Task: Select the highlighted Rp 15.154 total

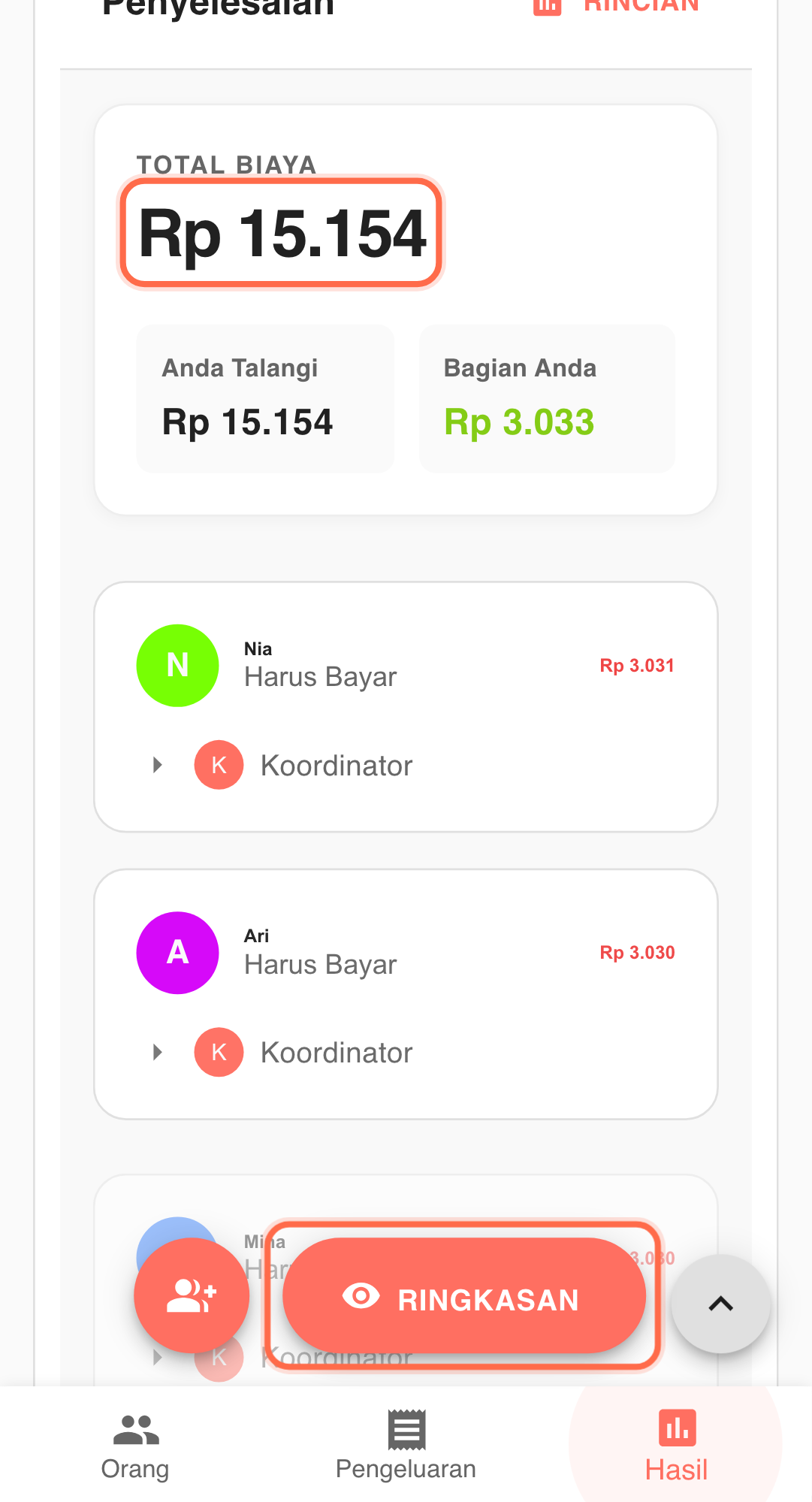Action: pos(280,233)
